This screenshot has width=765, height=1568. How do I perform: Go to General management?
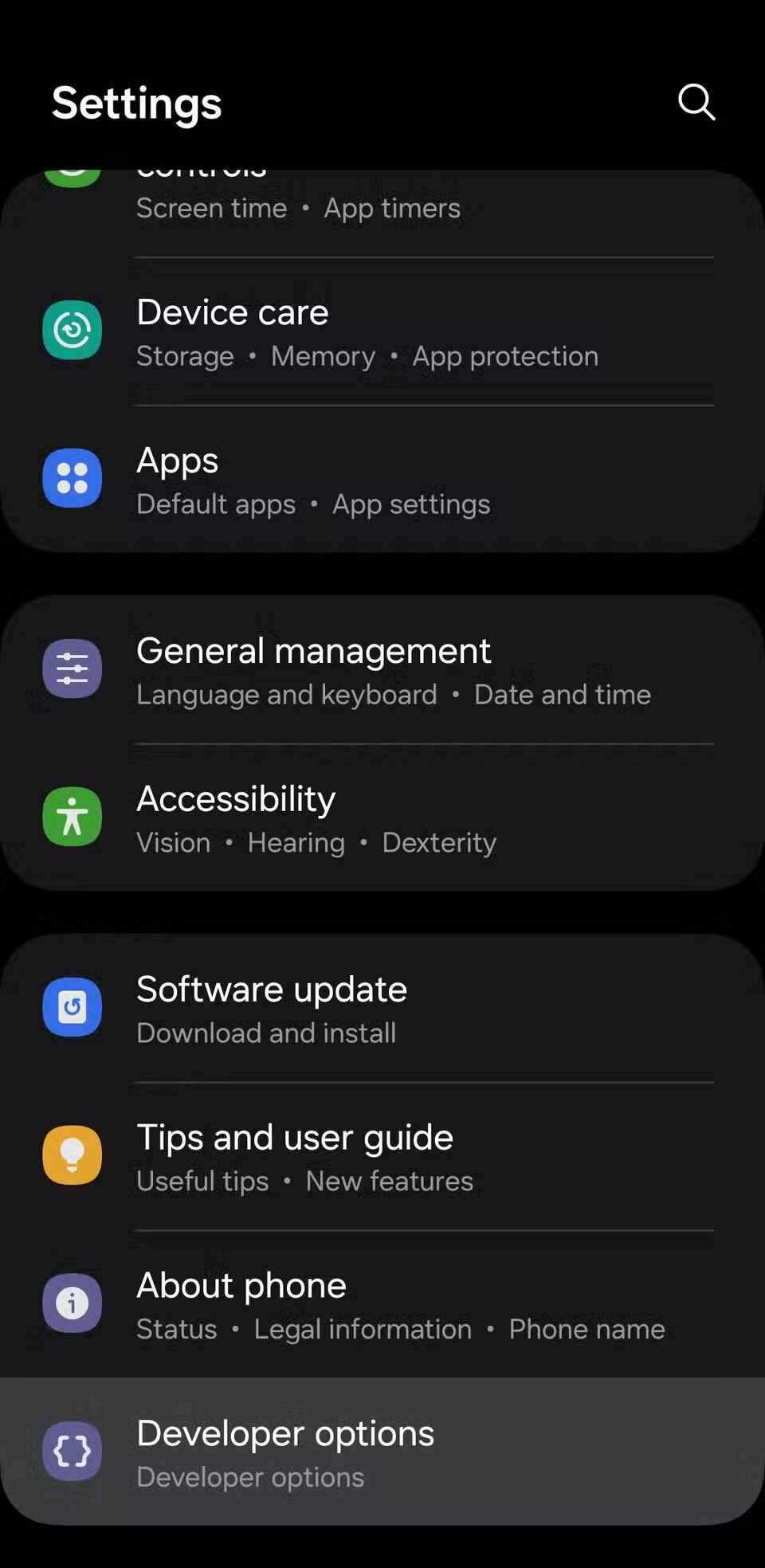382,671
